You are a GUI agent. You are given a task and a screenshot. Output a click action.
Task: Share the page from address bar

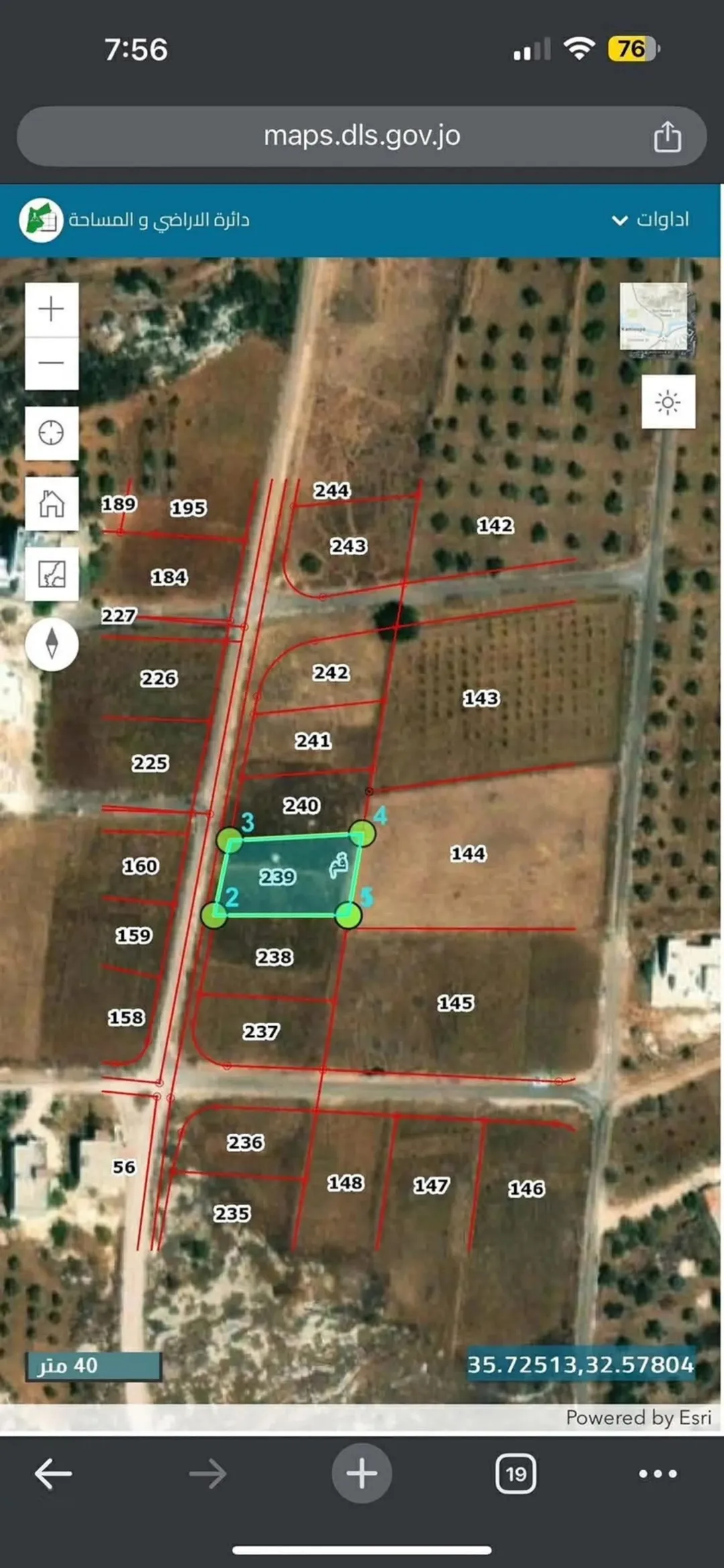pos(668,137)
